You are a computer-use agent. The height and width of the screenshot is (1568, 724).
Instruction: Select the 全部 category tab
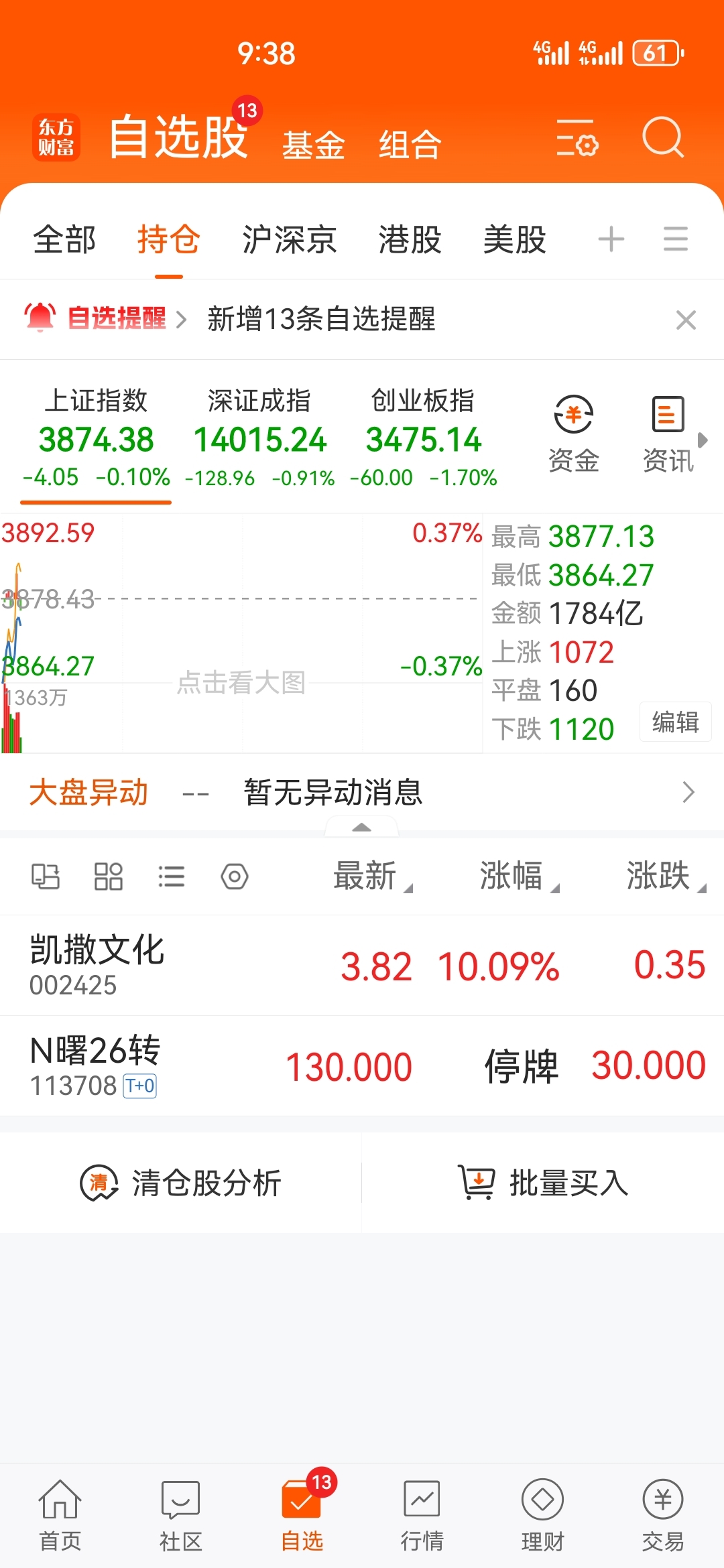[64, 239]
